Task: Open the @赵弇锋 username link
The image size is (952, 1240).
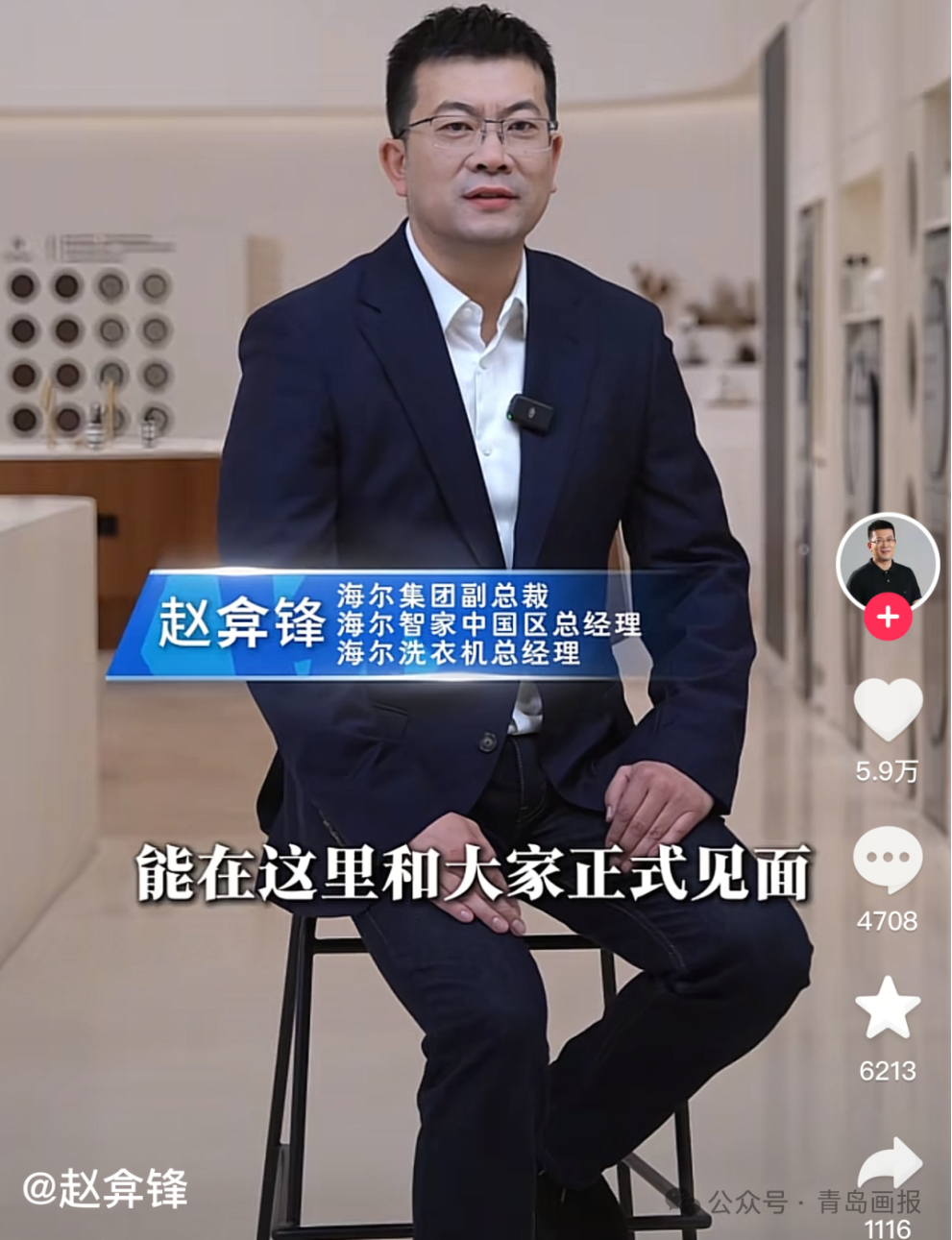Action: (104, 1188)
